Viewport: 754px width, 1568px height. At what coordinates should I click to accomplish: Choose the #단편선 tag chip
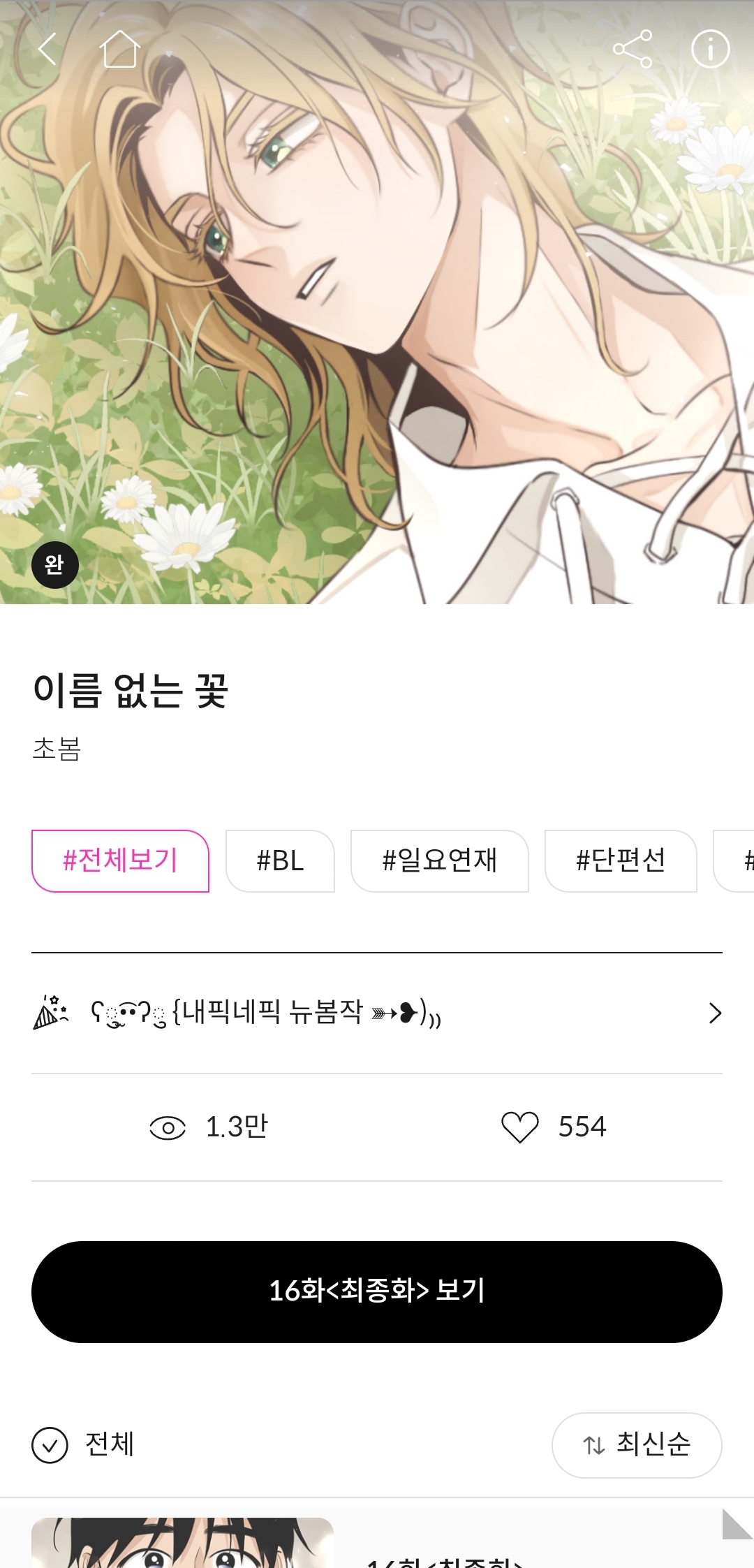point(621,860)
